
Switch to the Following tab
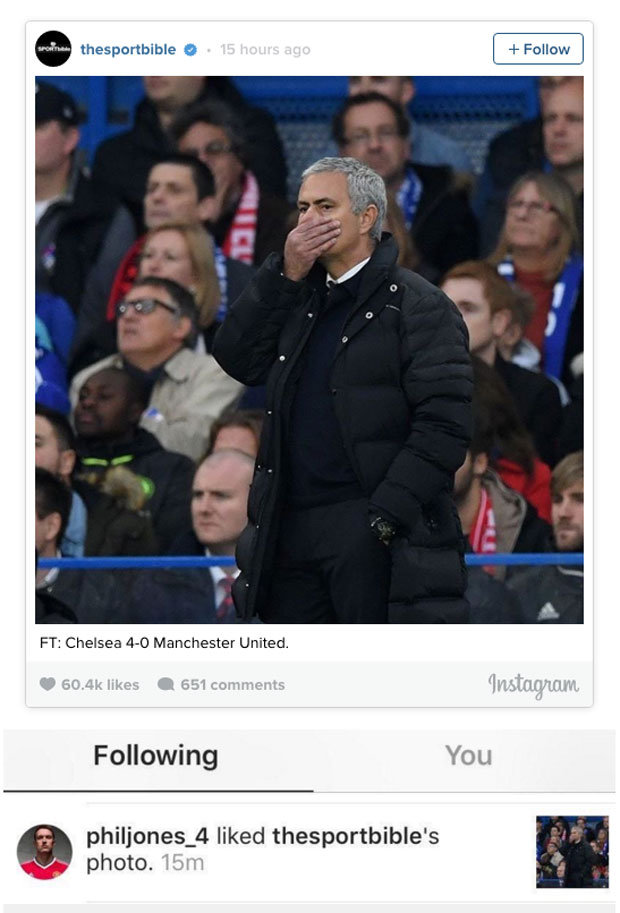pos(156,756)
